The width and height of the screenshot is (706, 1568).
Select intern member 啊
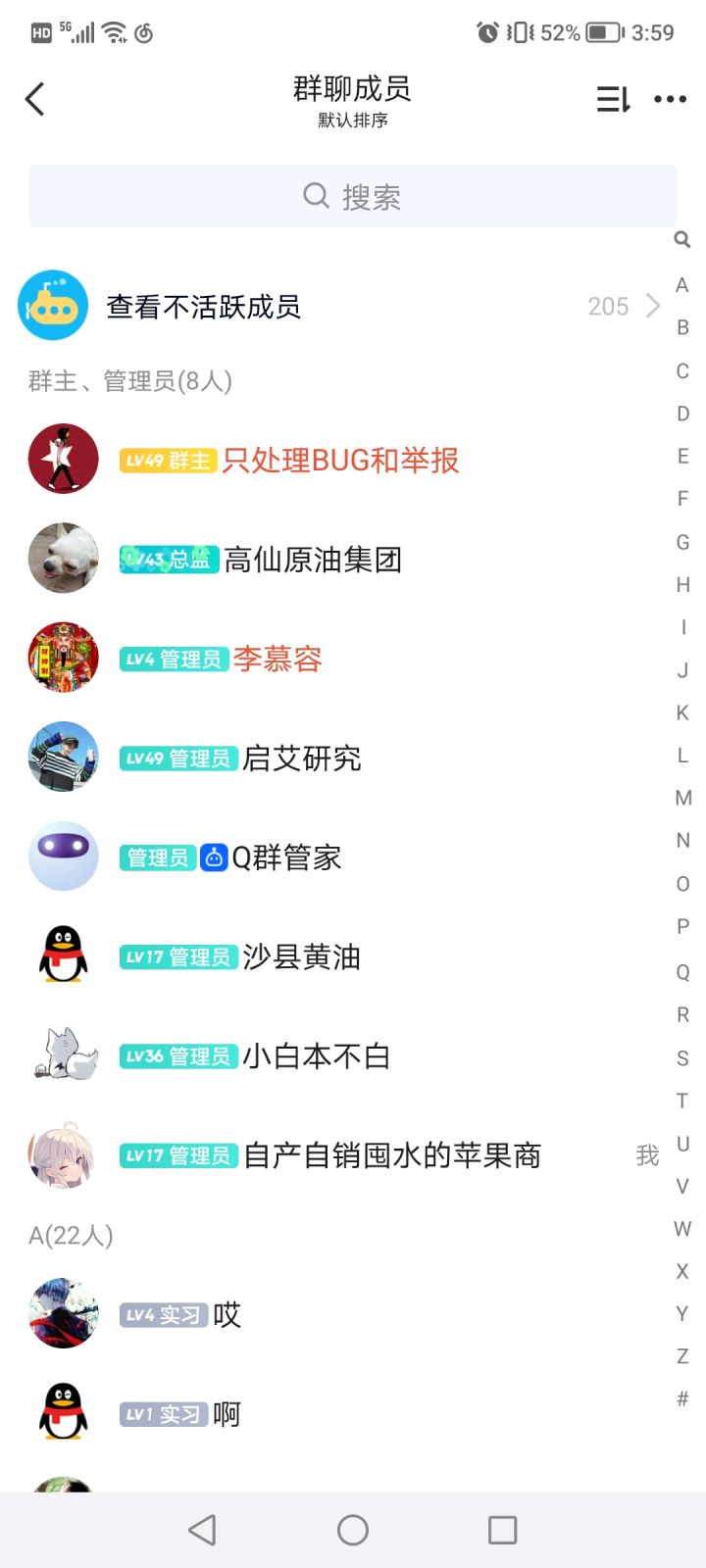pos(227,1414)
